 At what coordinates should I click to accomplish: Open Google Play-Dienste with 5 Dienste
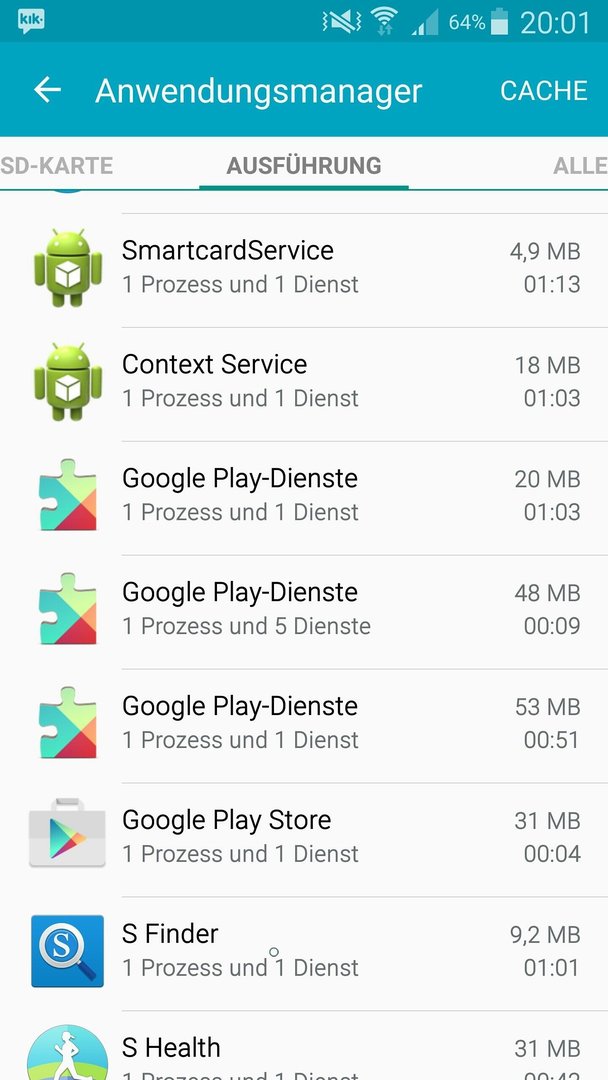(304, 612)
